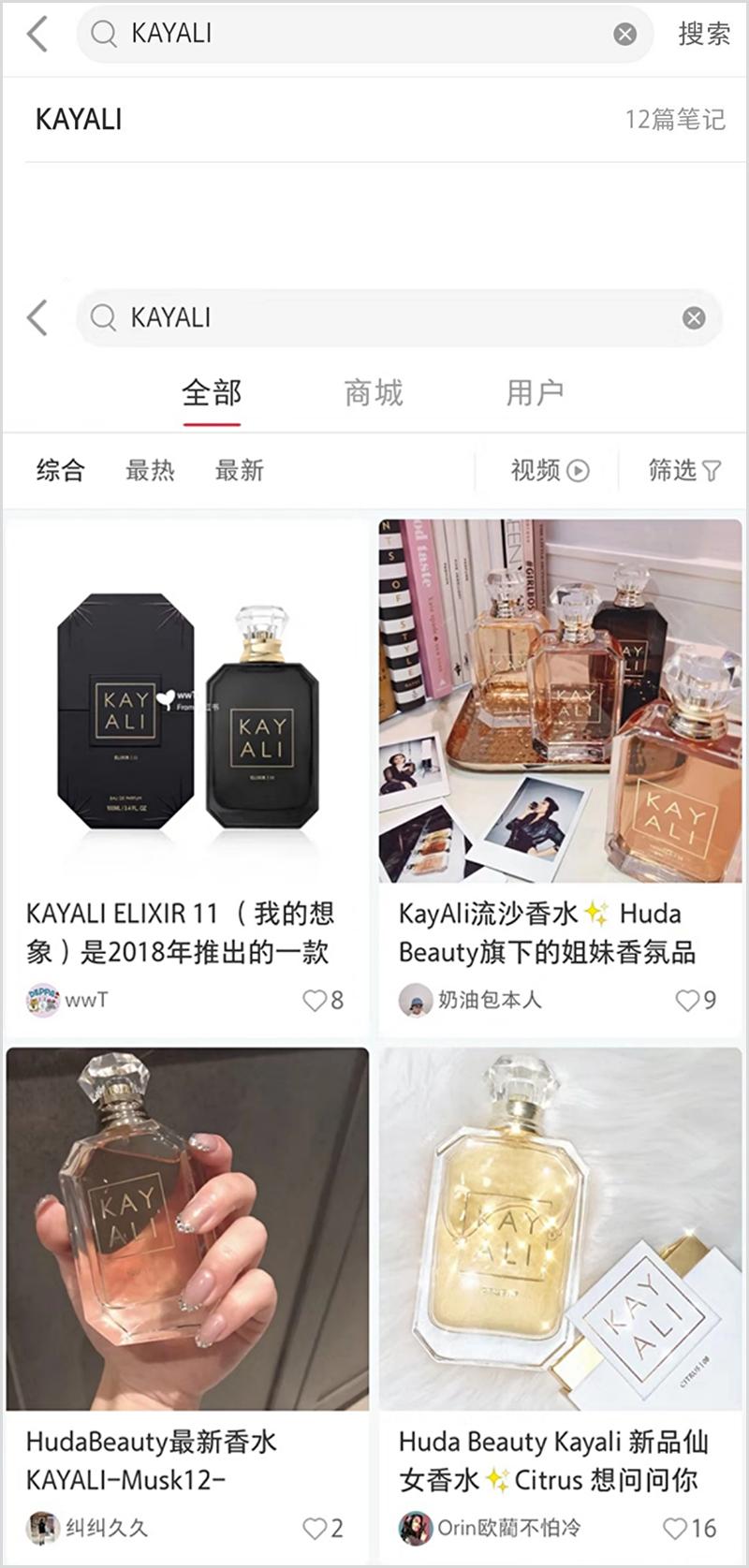Screen dimensions: 749x1568
Task: Sort results by 最热
Action: tap(150, 470)
